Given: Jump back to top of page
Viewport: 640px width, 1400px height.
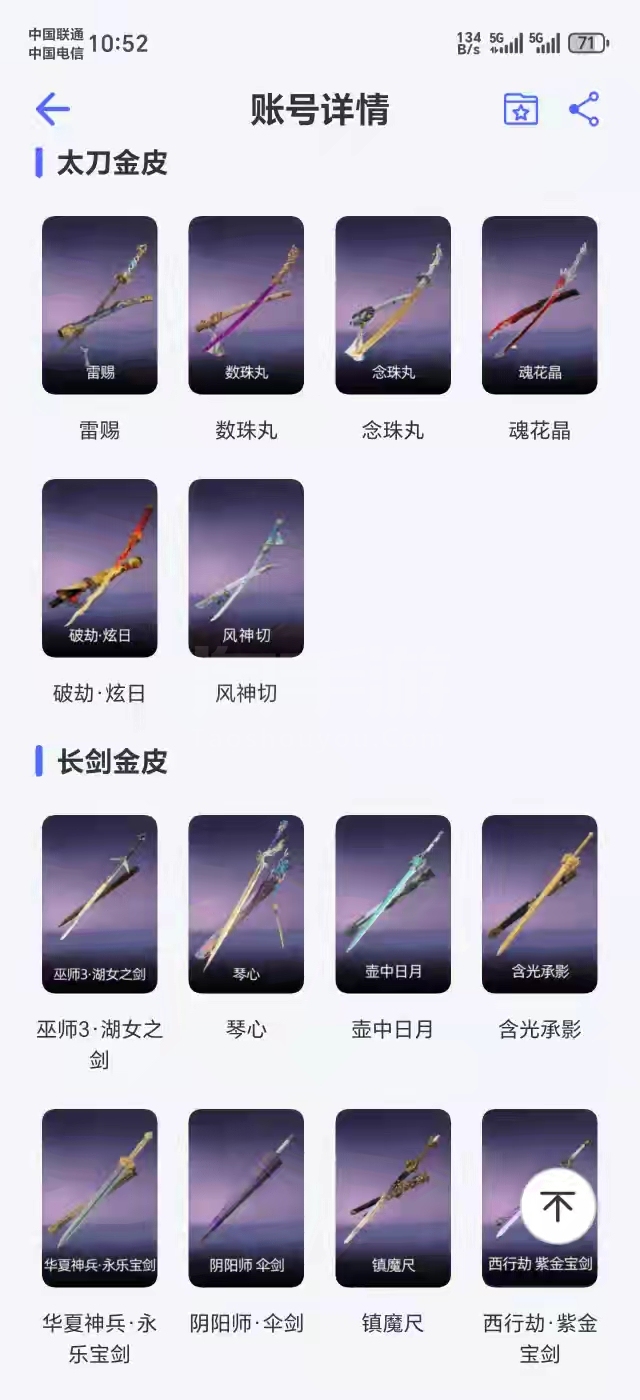Looking at the screenshot, I should point(558,1206).
